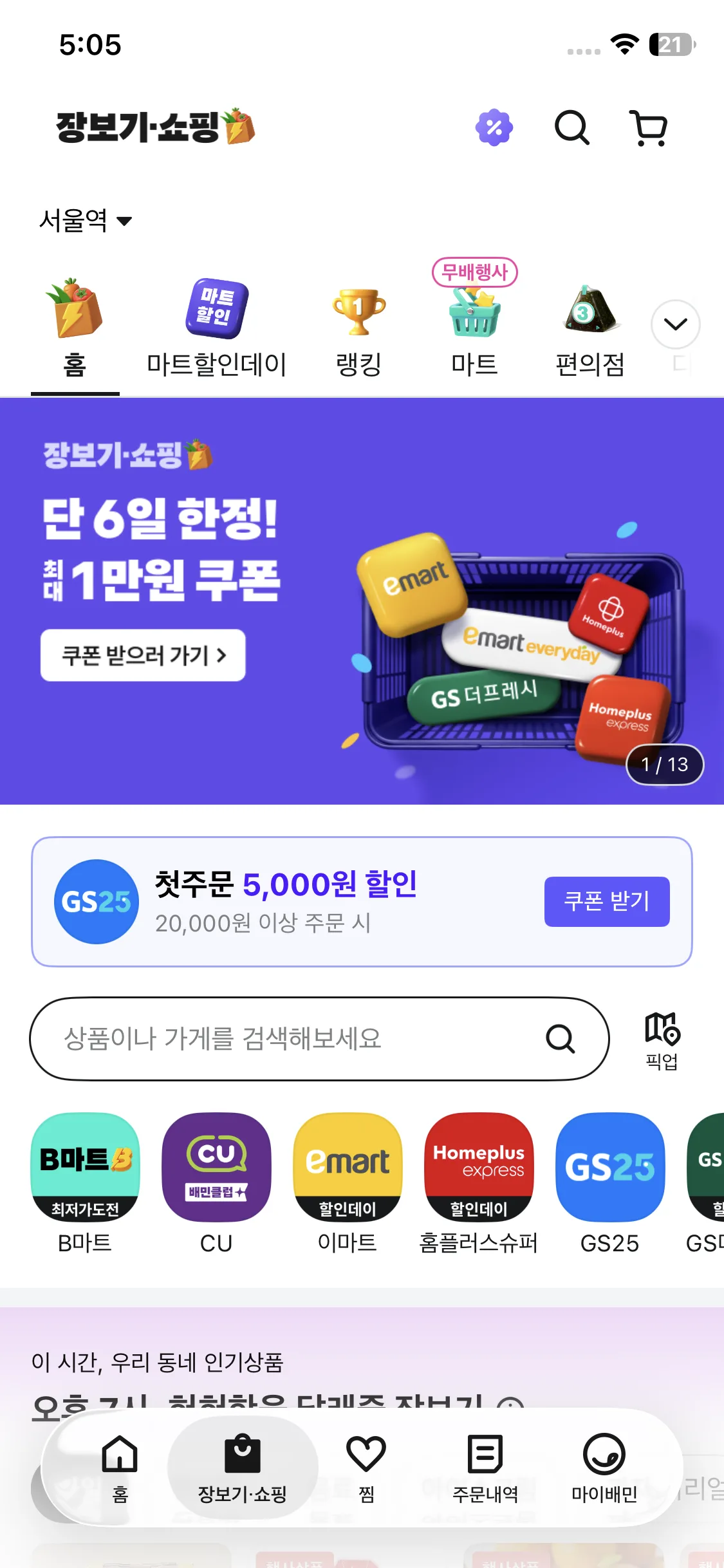Screen dimensions: 724x1568
Task: Open the discount coupon badge icon
Action: [x=494, y=127]
